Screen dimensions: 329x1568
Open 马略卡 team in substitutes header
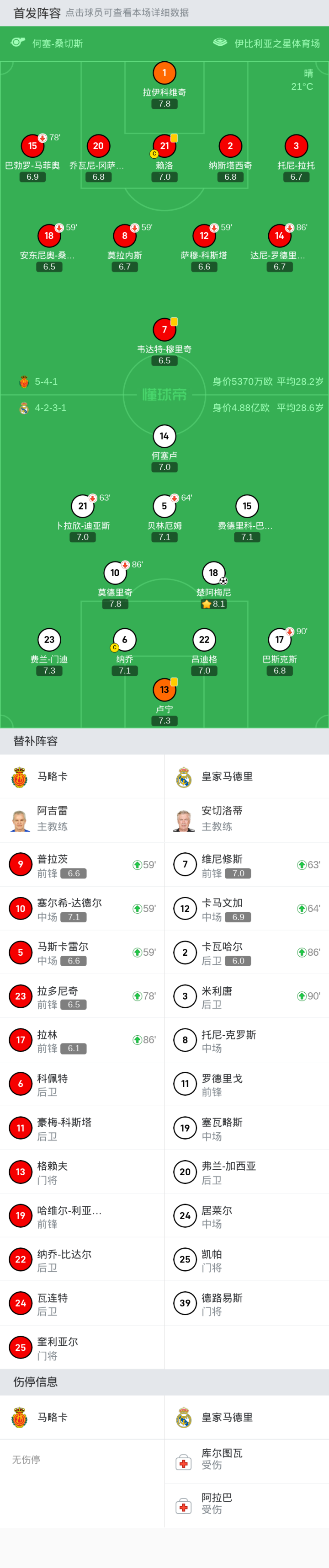tap(52, 777)
